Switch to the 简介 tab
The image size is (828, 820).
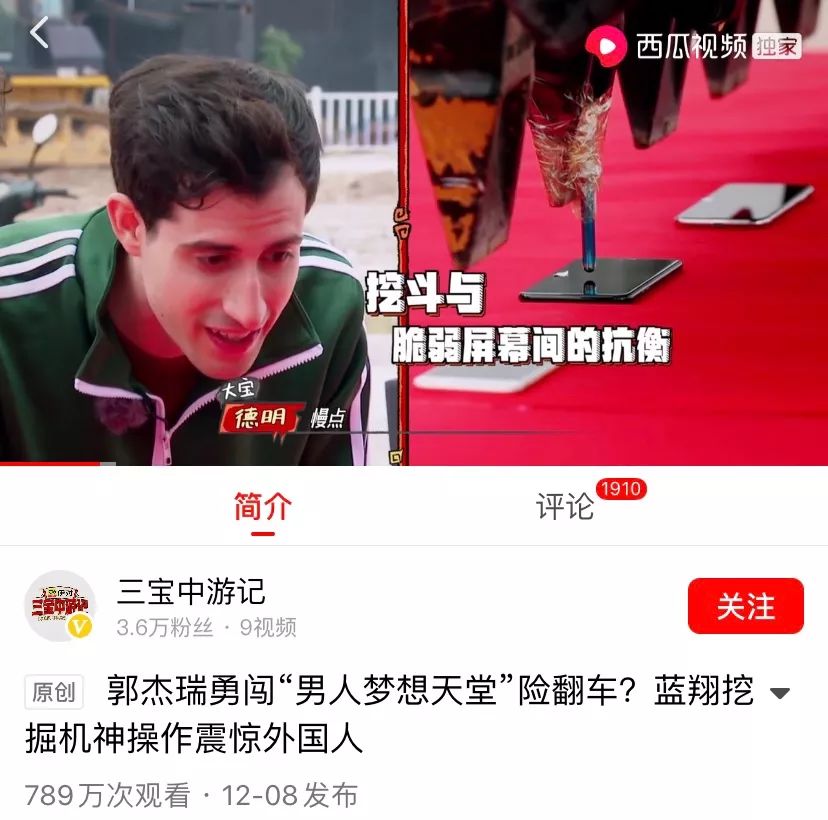click(262, 507)
